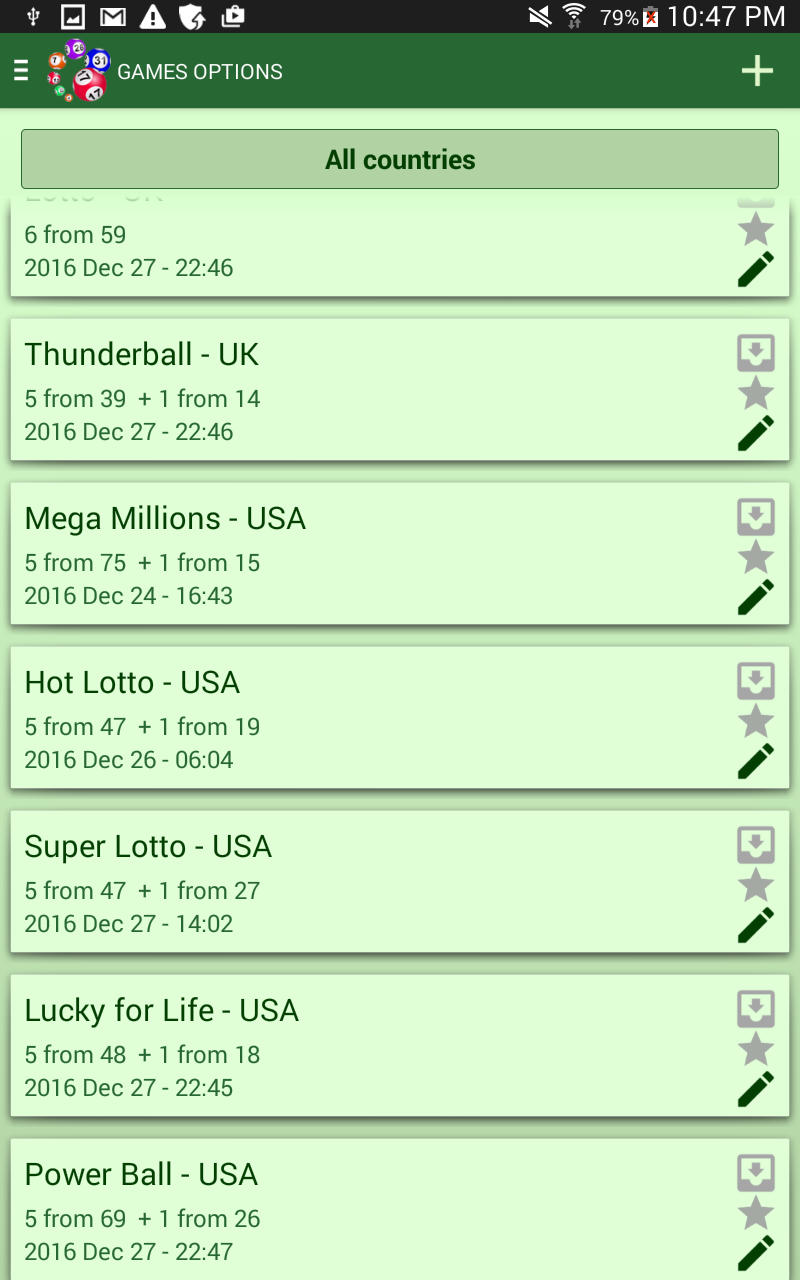This screenshot has height=1280, width=800.
Task: Download Lucky for Life - USA draws
Action: tap(756, 1009)
